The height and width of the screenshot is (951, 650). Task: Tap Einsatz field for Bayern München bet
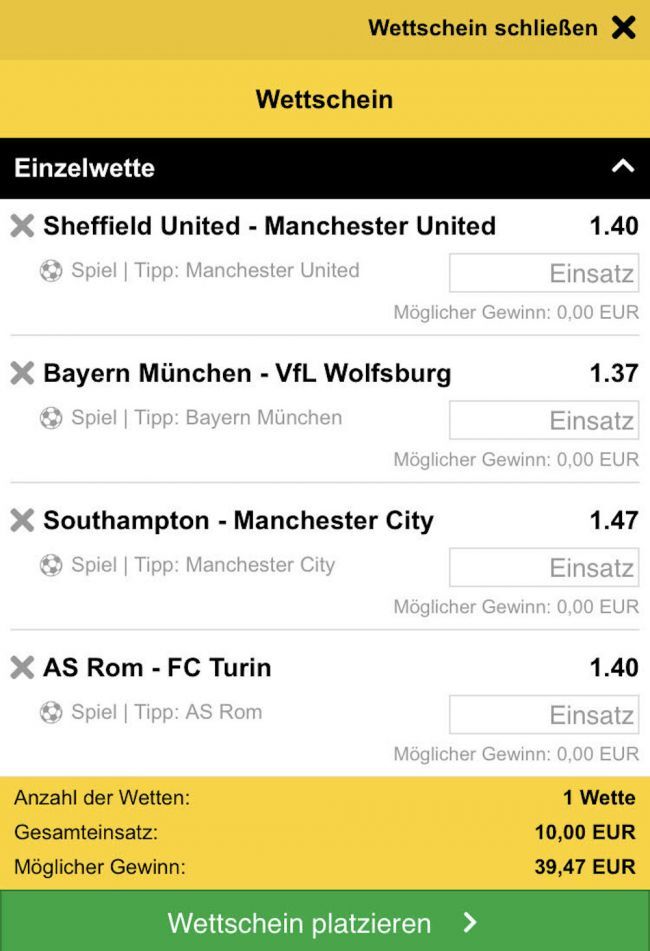point(544,421)
